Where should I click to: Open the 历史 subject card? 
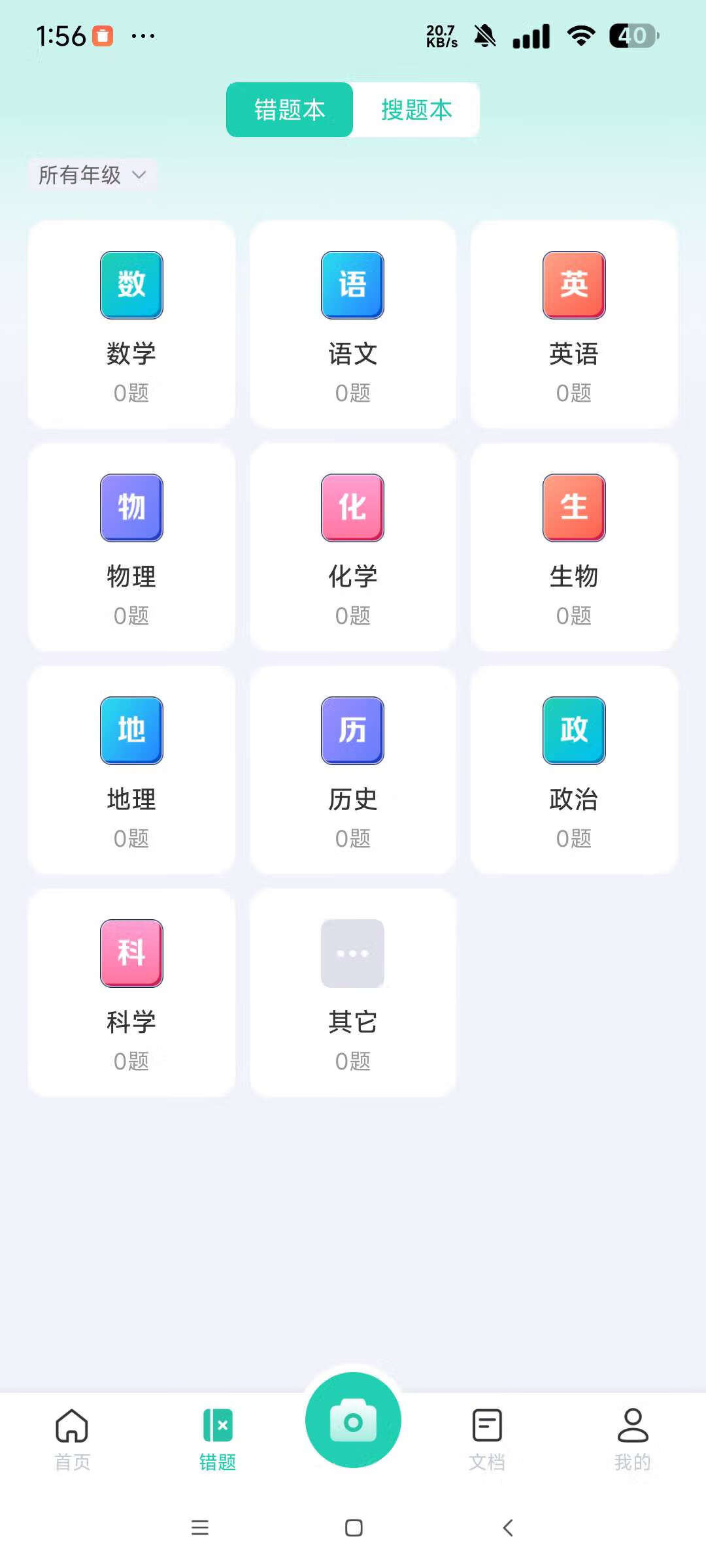coord(353,770)
